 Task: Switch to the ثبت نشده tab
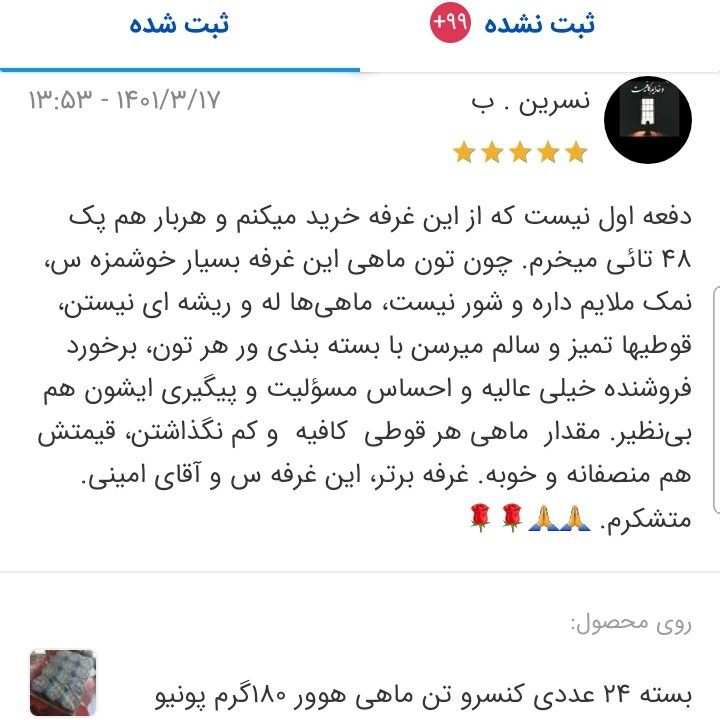(x=538, y=25)
